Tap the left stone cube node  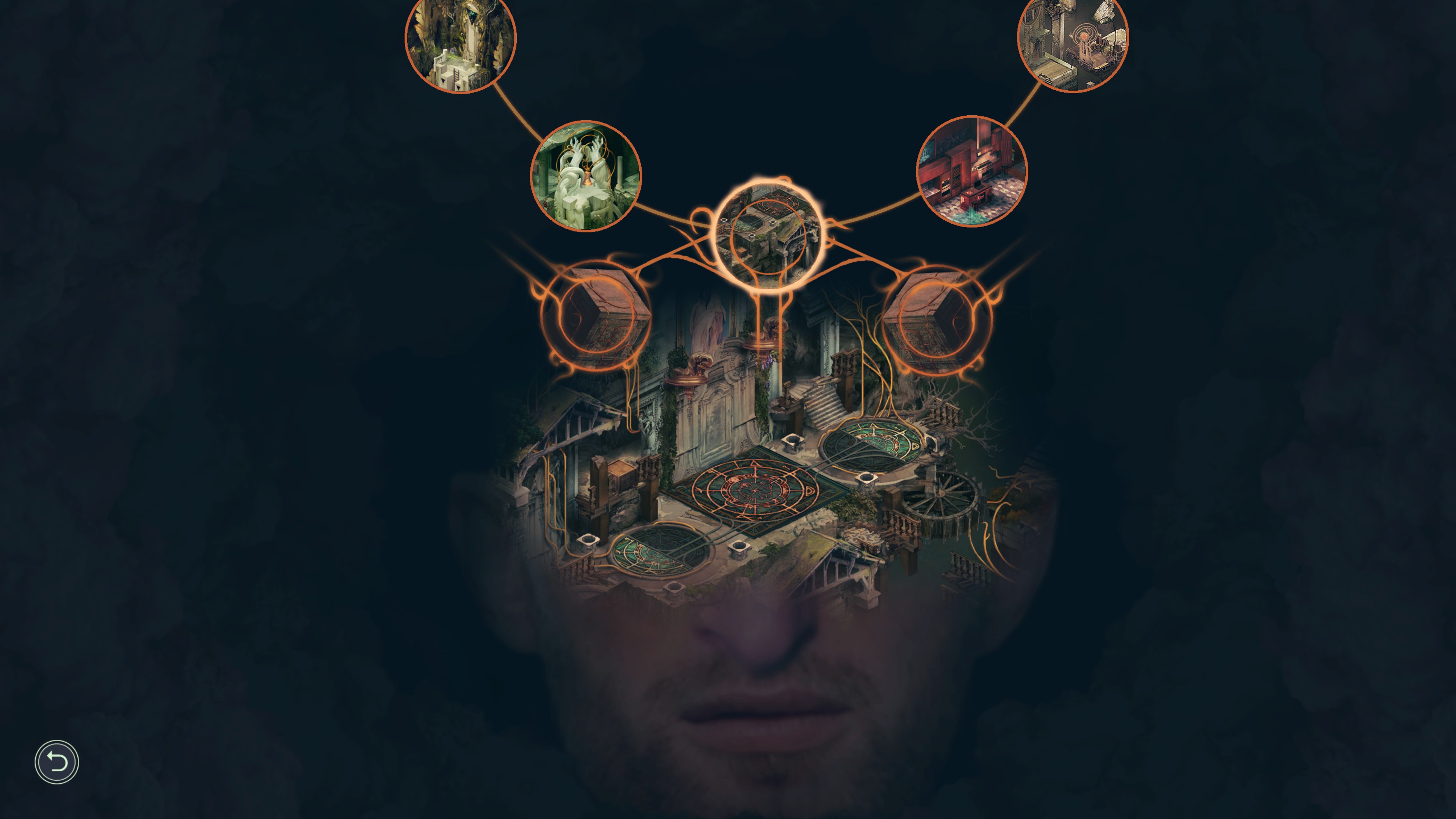tap(596, 317)
